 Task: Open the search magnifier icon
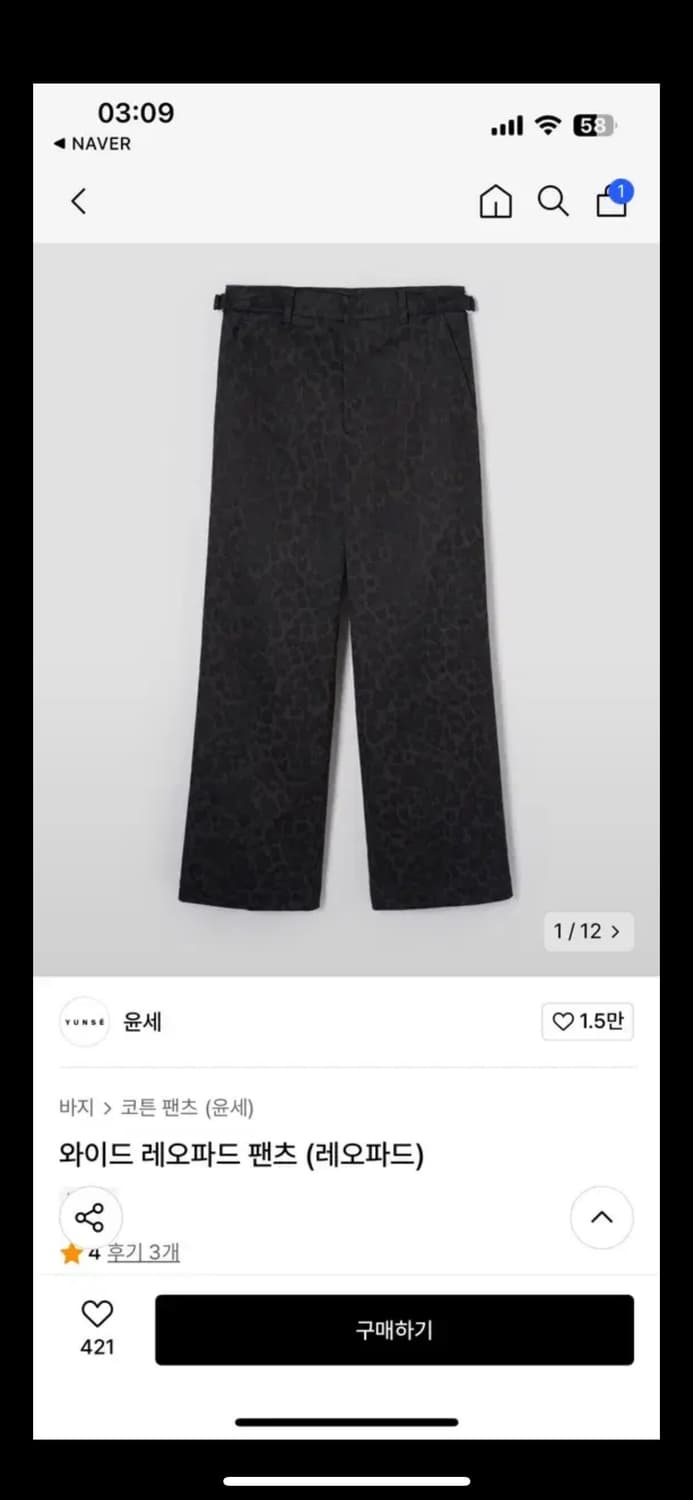click(553, 201)
